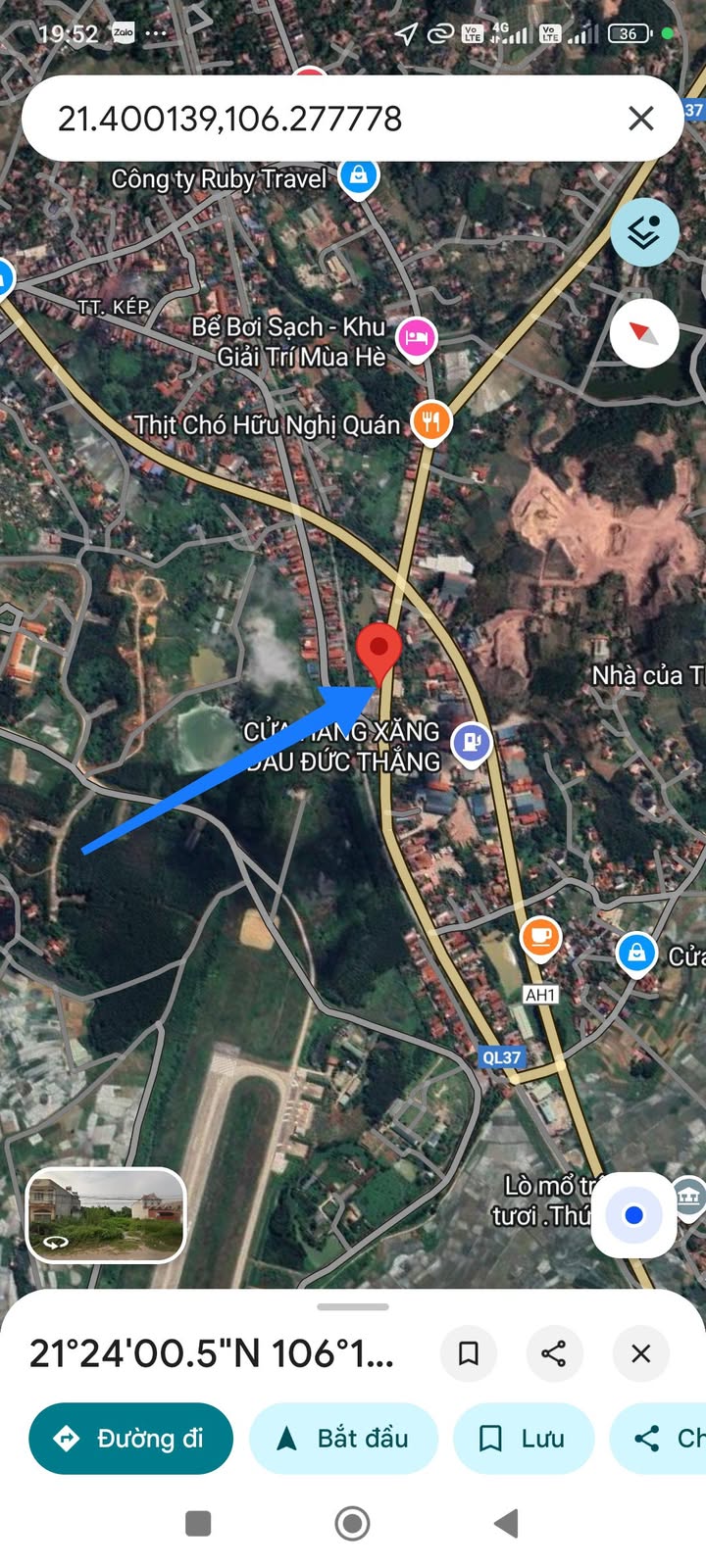
Task: Open the map layers selector
Action: [x=644, y=233]
